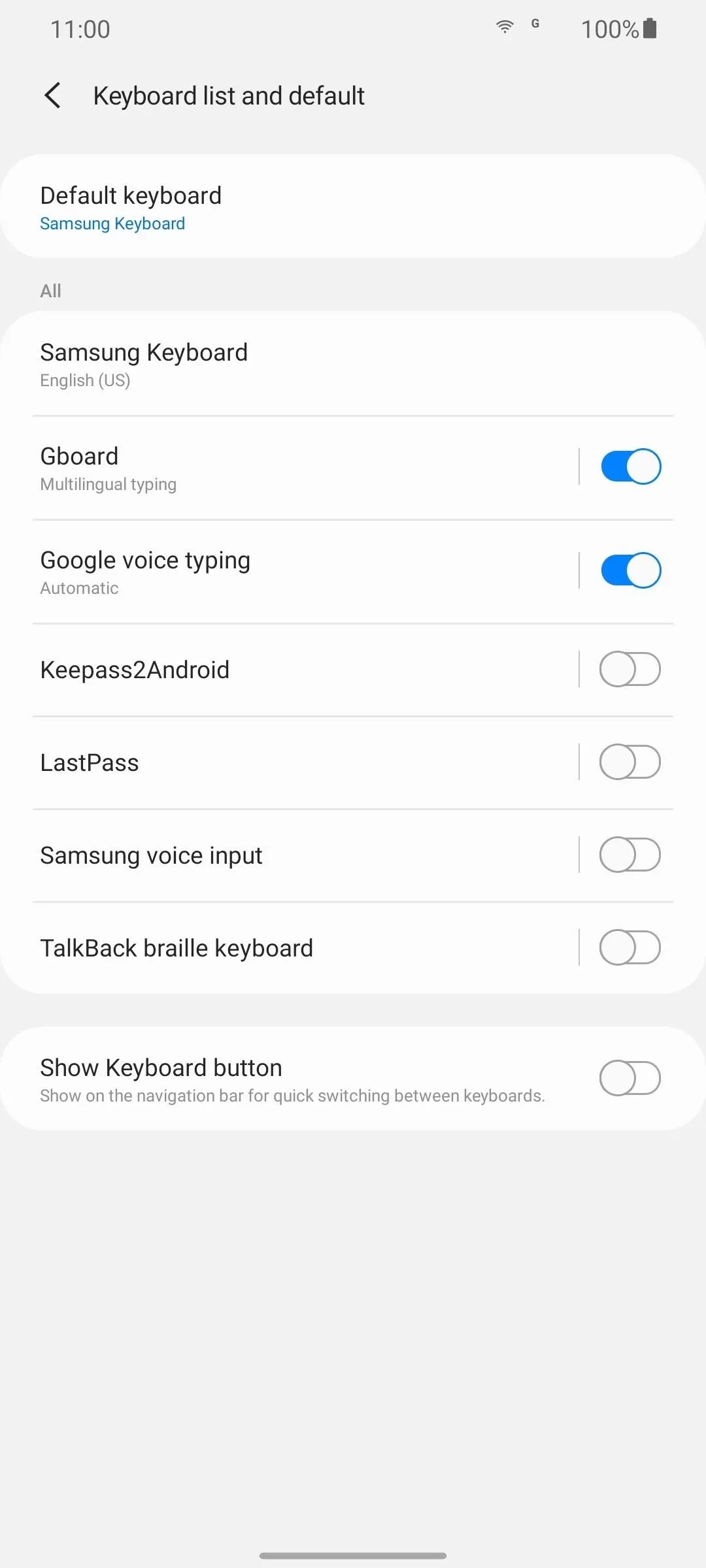Screen dimensions: 706x1568
Task: Enable the Keepass2Android keyboard
Action: pyautogui.click(x=630, y=669)
